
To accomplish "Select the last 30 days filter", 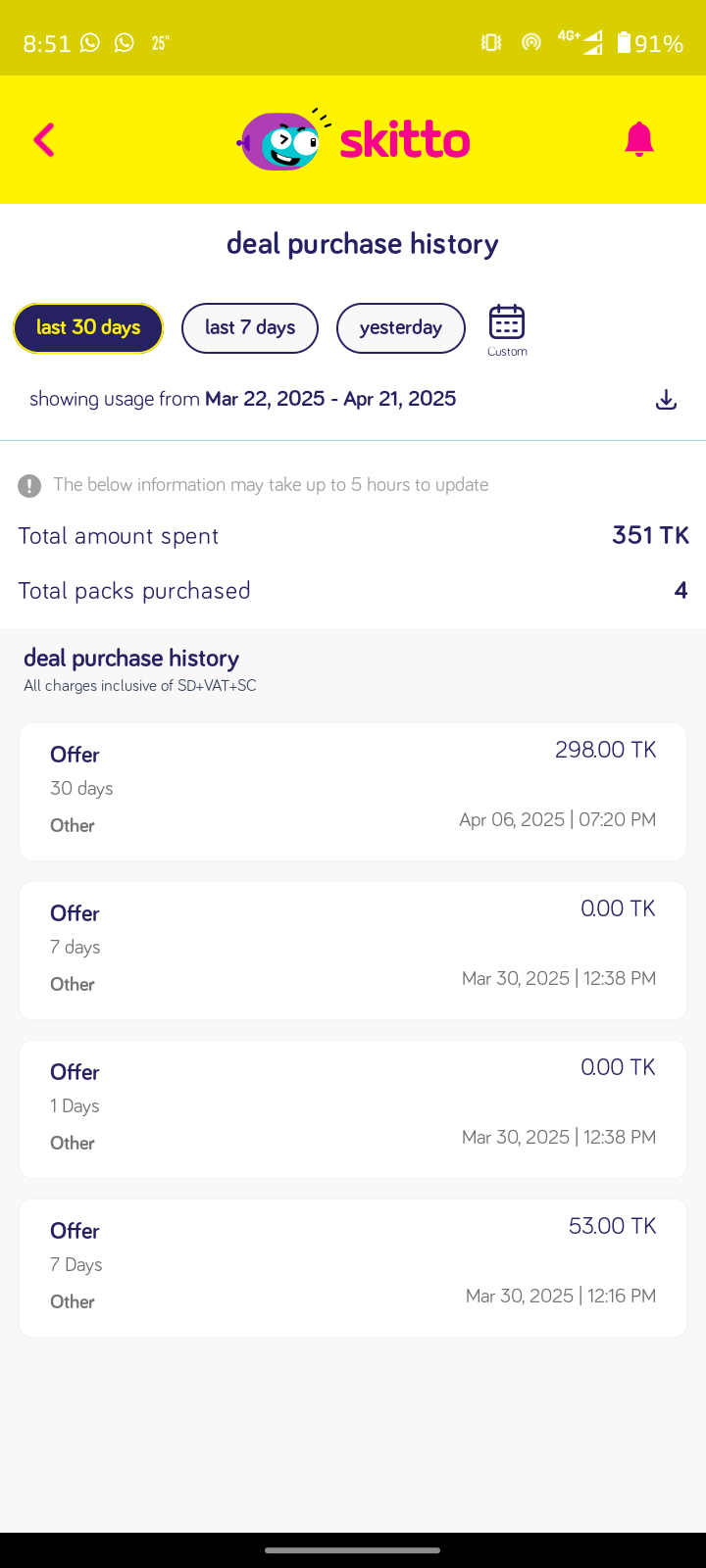I will pos(88,328).
